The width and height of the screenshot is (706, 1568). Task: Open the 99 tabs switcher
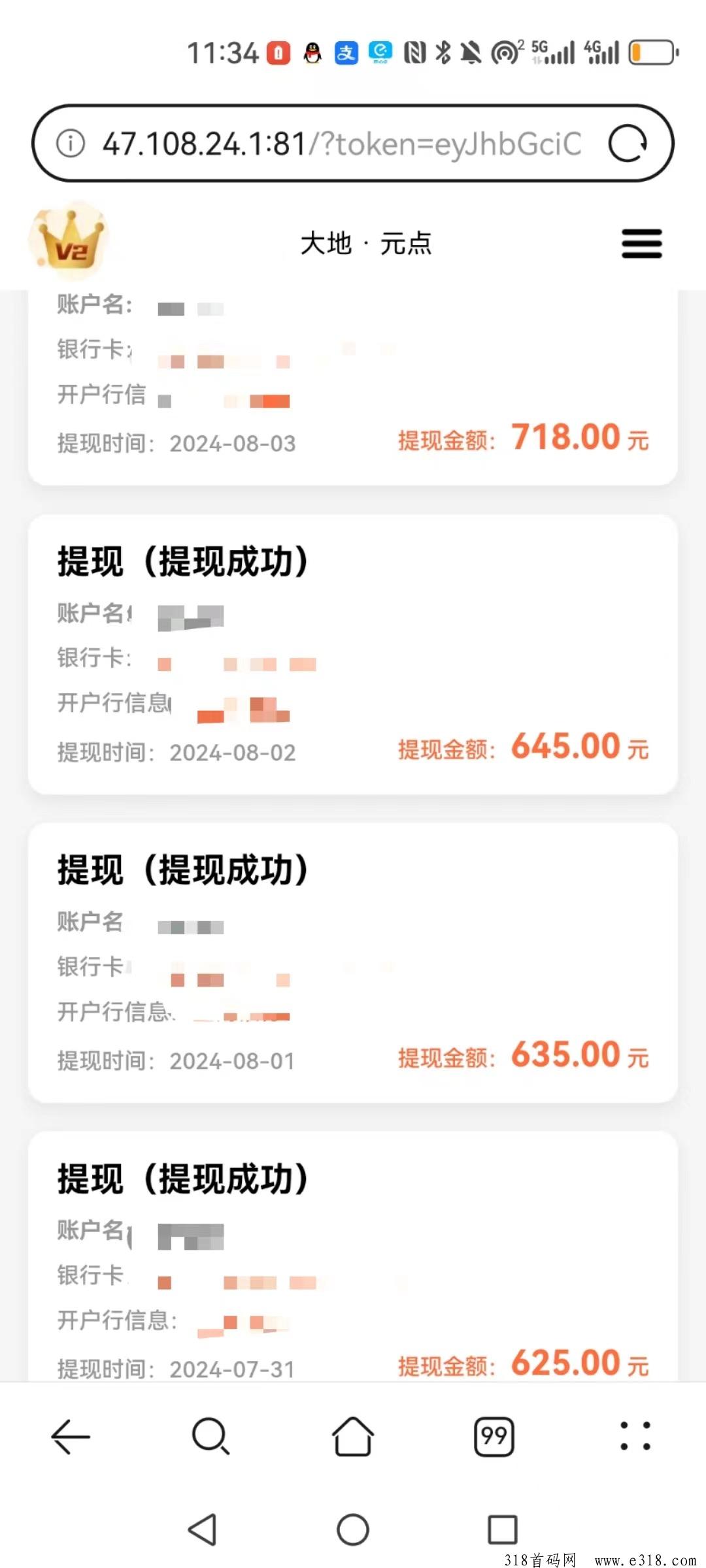[x=494, y=1437]
